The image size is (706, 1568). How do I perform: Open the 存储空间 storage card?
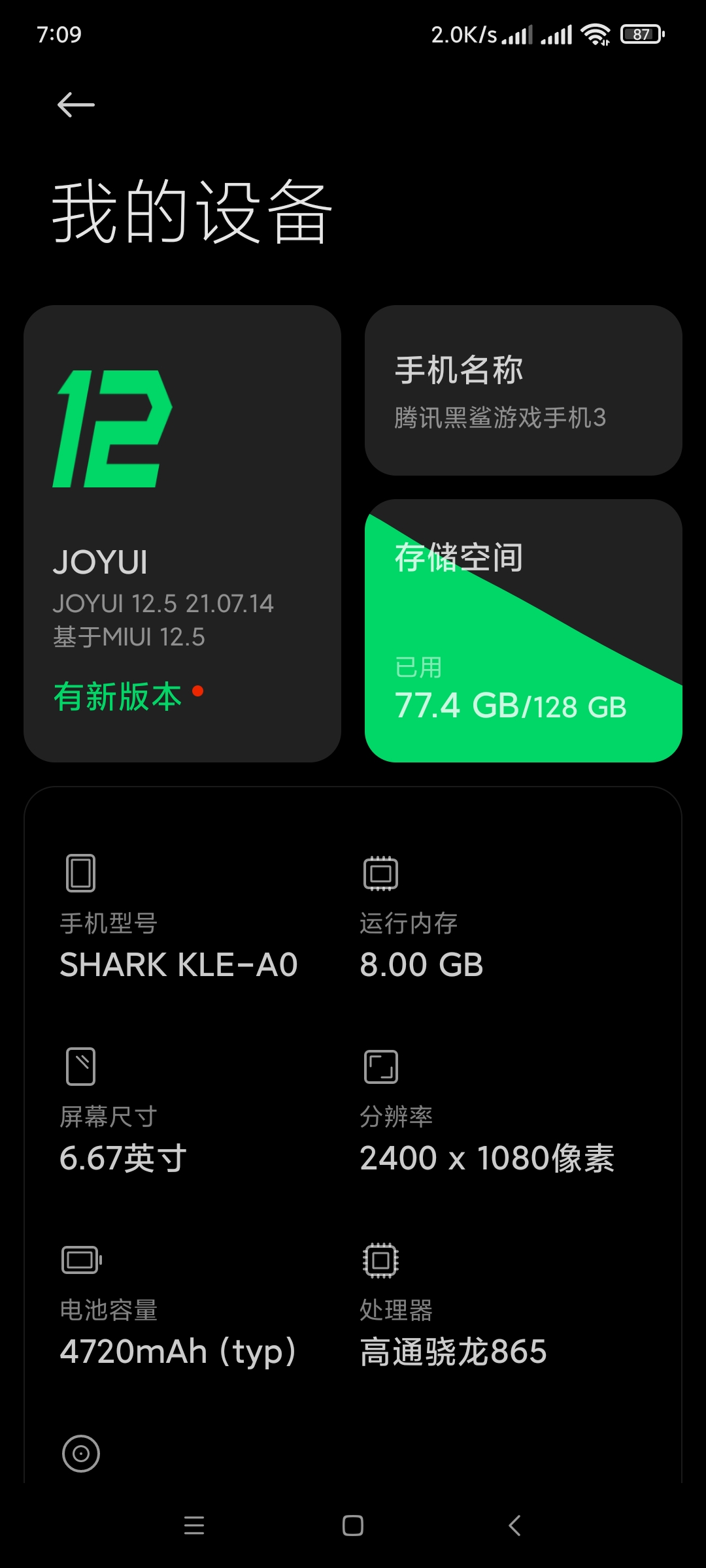[523, 630]
